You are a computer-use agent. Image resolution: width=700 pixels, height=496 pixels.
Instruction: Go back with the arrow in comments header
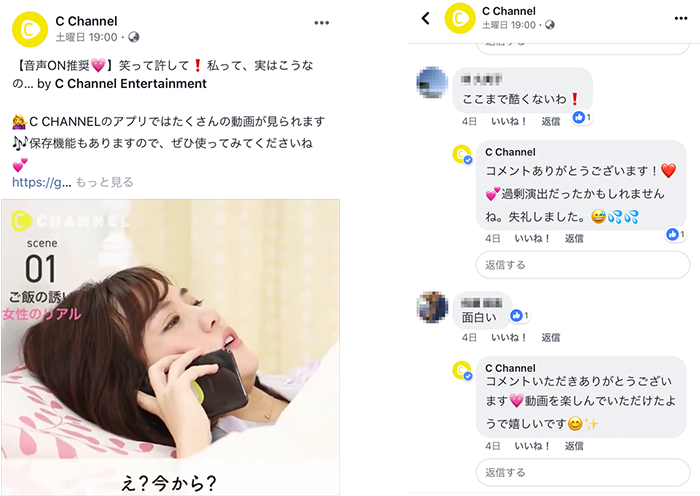[426, 18]
